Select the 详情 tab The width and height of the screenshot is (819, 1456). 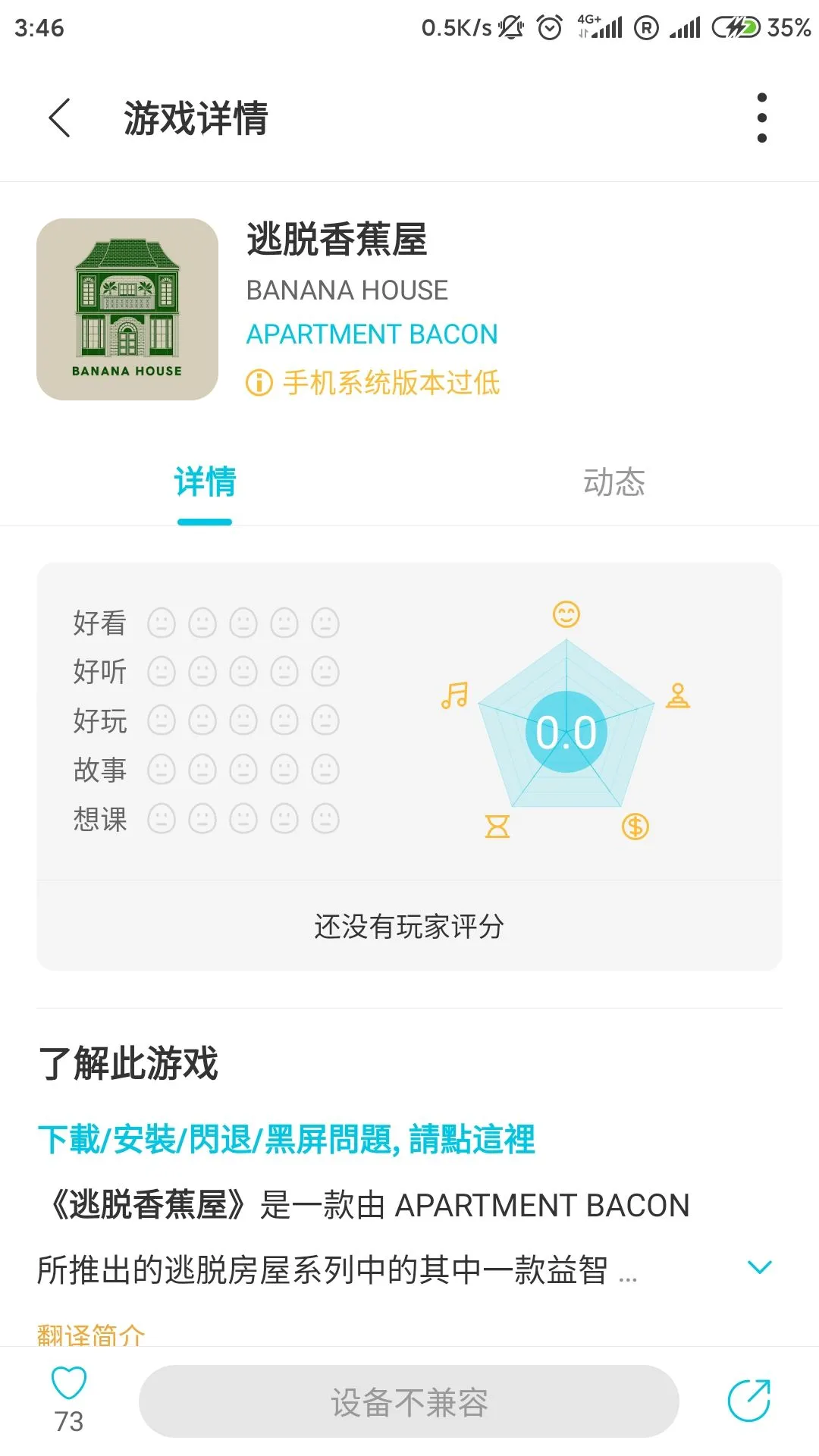[205, 482]
